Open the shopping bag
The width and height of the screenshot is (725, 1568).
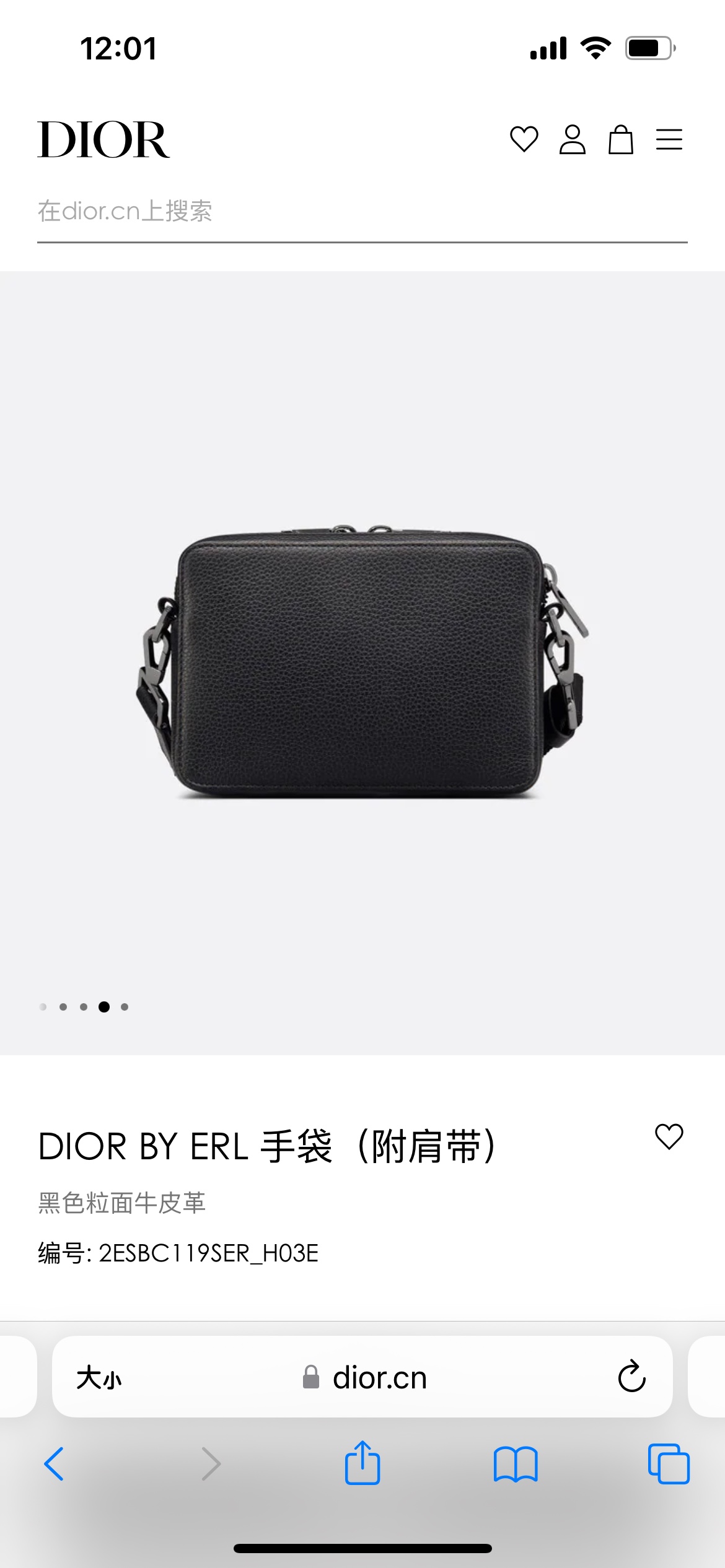(x=620, y=139)
